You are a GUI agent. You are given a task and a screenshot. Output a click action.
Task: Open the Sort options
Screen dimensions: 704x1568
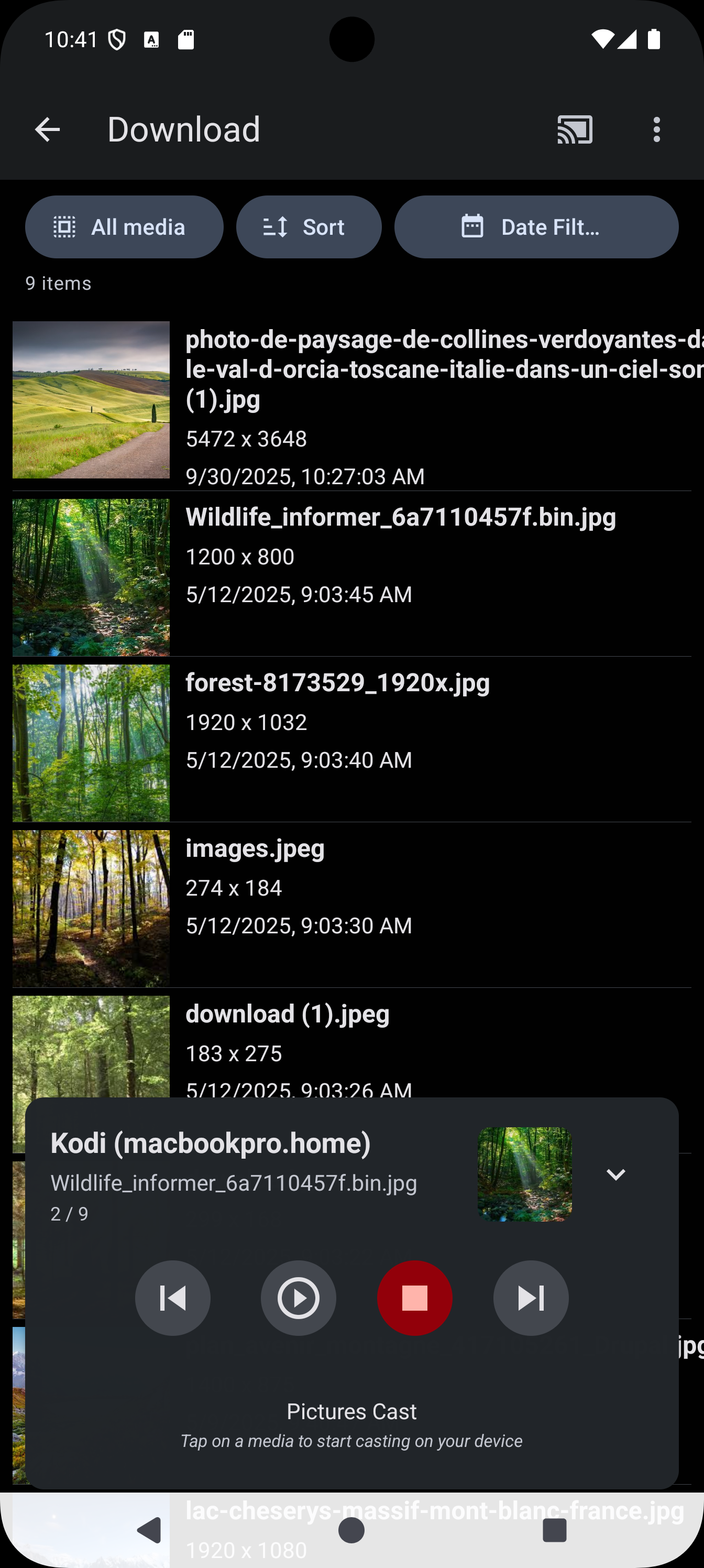(x=309, y=227)
